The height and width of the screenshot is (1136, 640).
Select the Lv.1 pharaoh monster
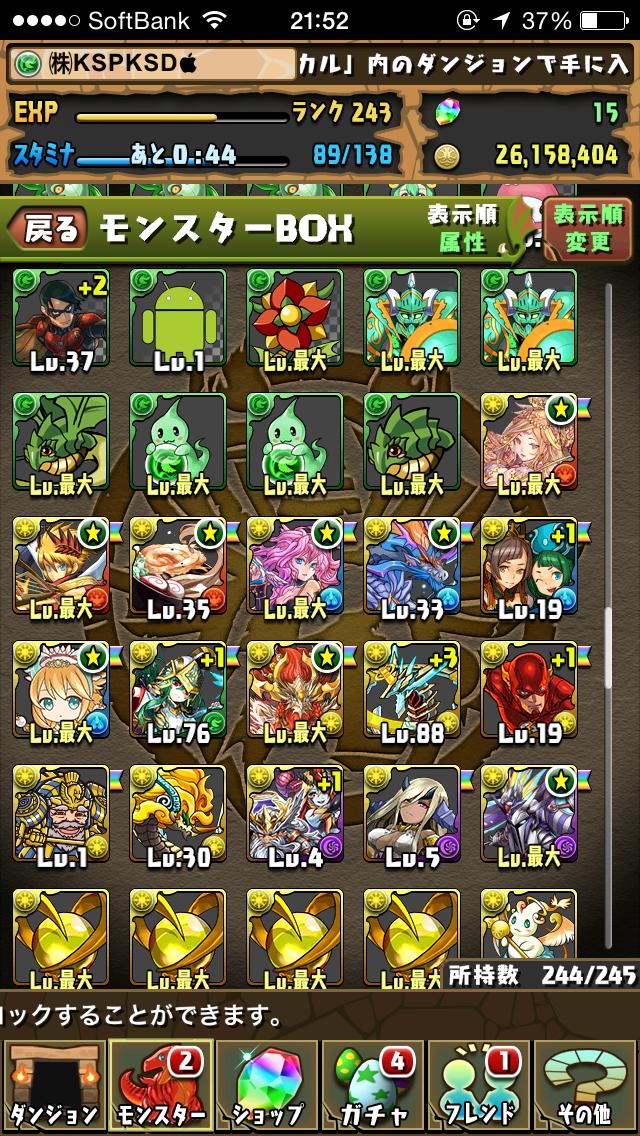(x=62, y=815)
